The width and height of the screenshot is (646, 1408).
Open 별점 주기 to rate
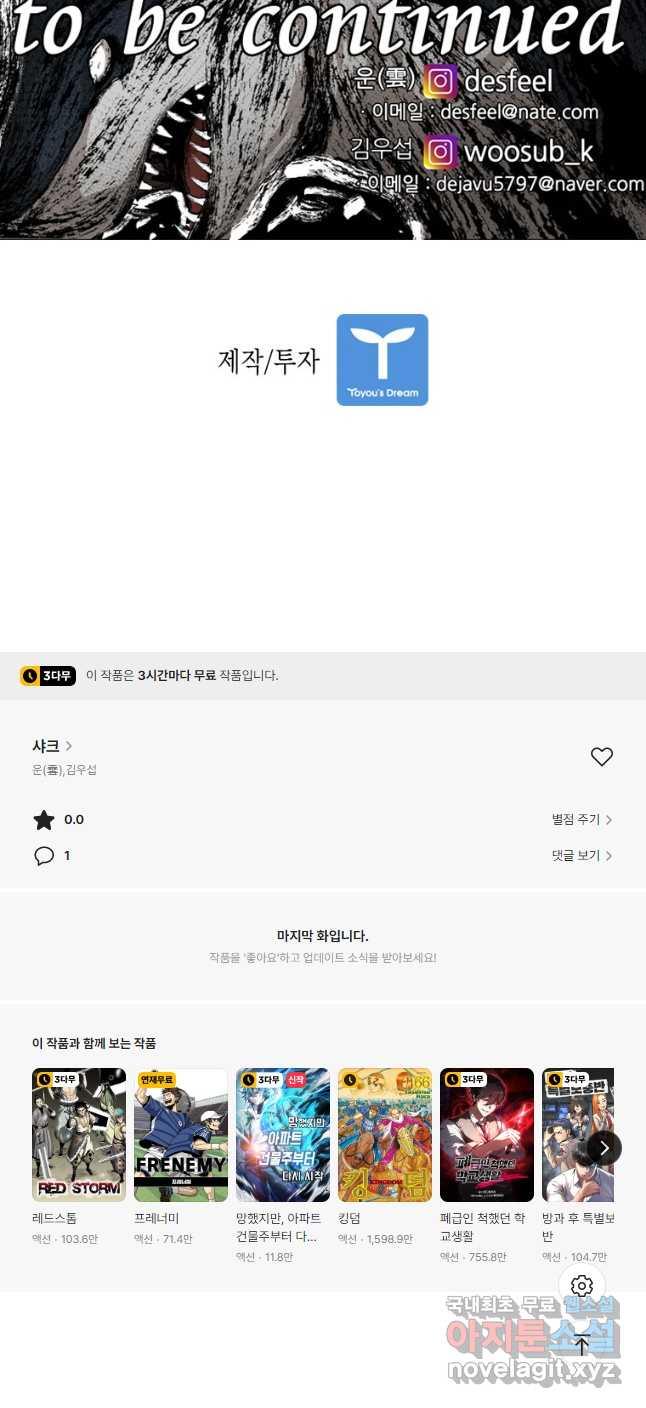tap(582, 820)
